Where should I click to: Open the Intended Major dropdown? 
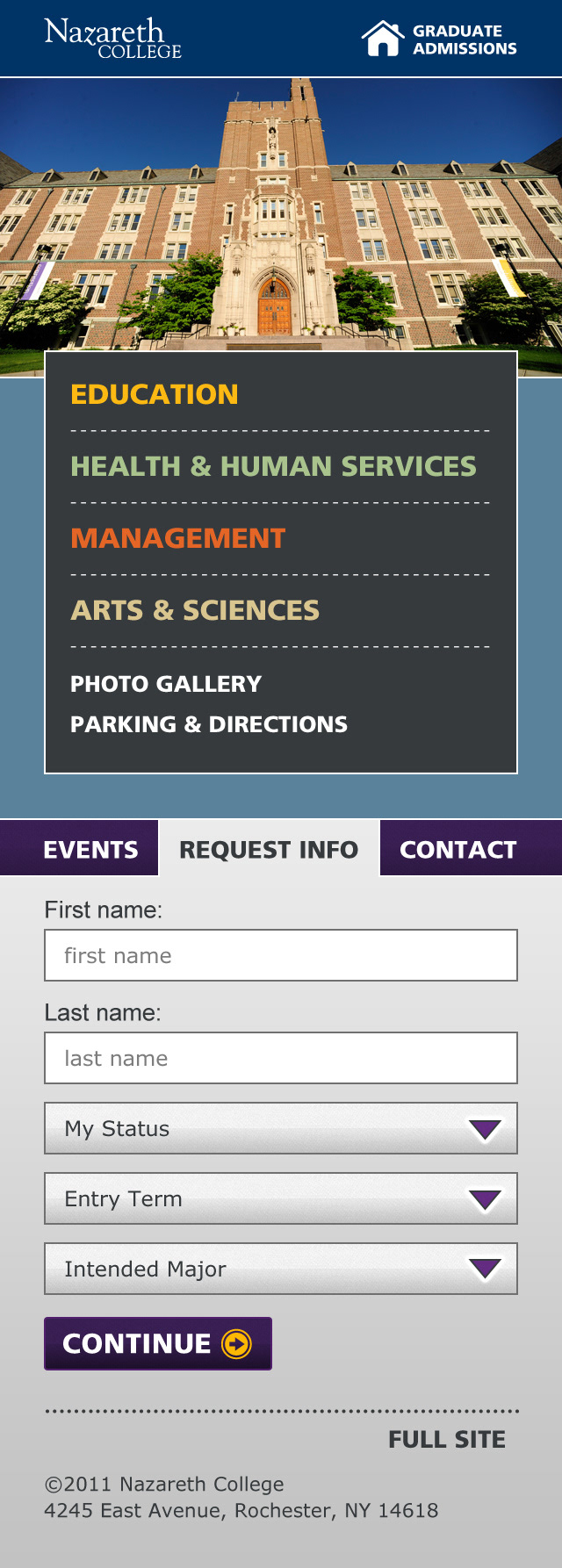click(281, 1269)
